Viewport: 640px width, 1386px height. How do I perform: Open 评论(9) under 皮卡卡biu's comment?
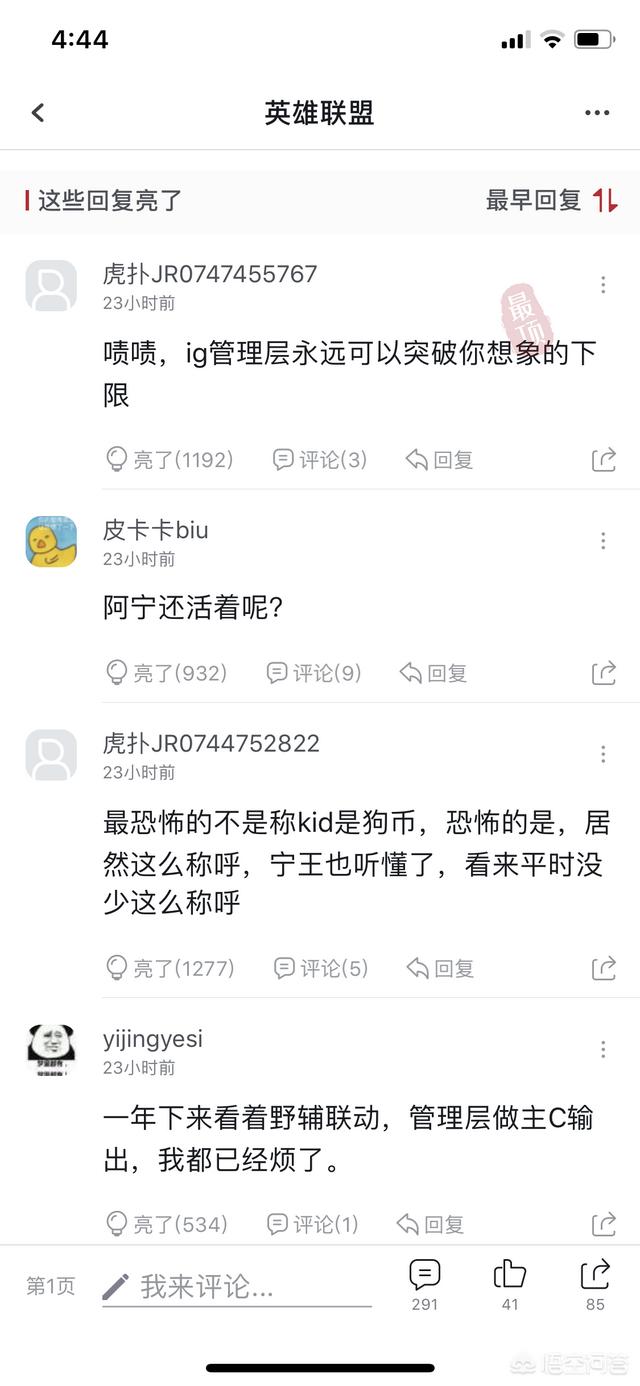tap(314, 673)
